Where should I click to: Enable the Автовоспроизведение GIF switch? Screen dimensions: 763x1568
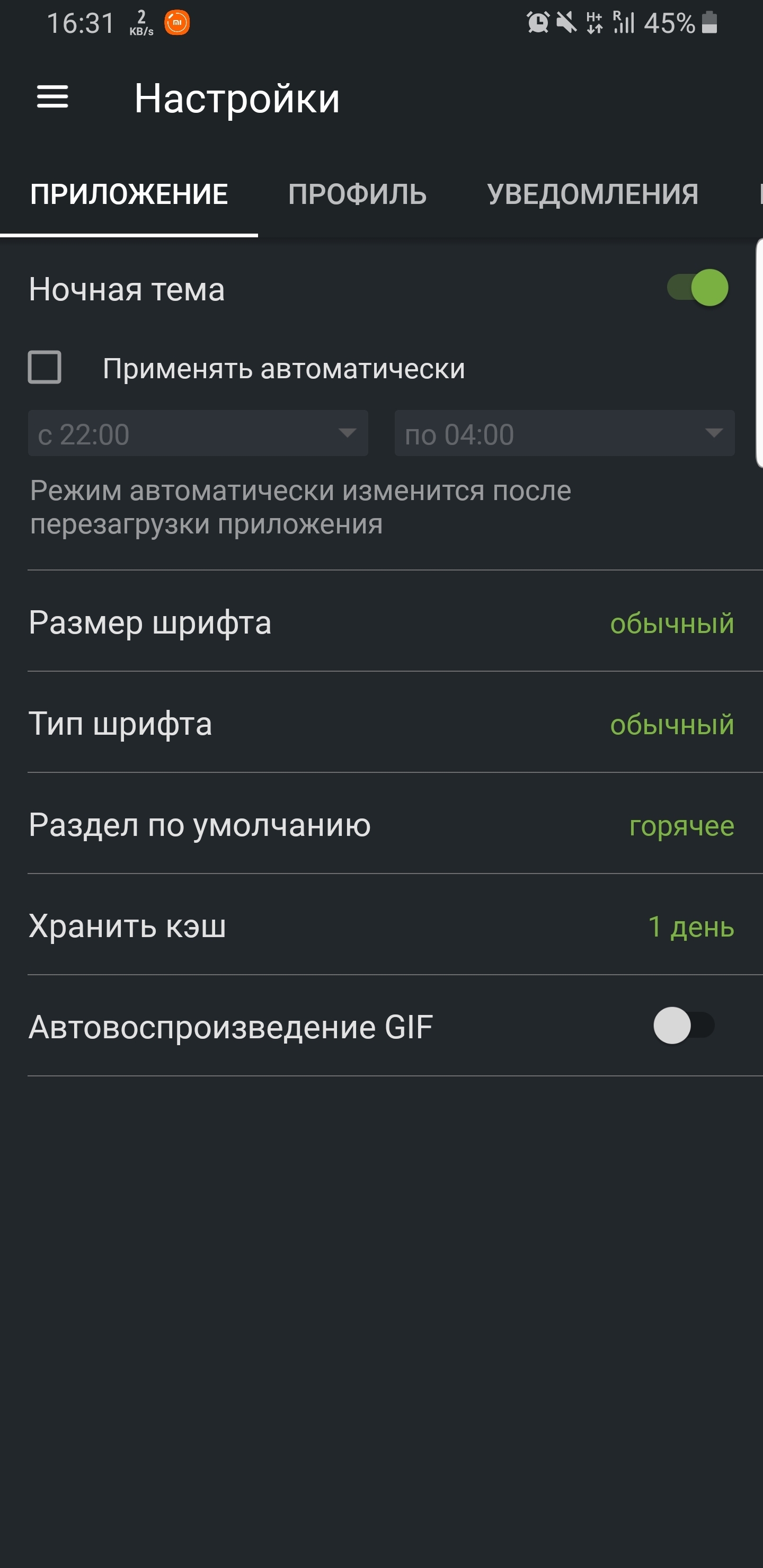683,1026
